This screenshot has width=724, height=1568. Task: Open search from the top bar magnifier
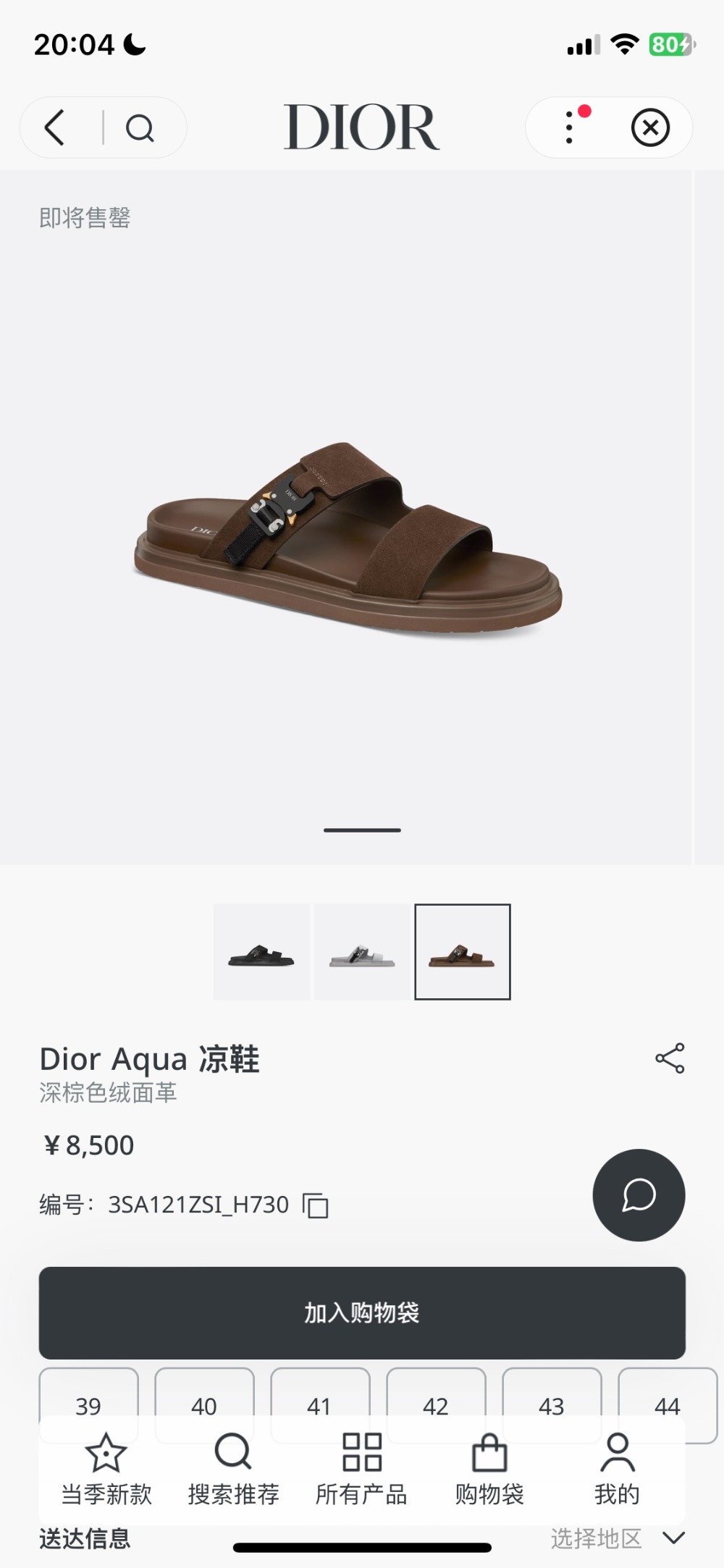tap(140, 129)
